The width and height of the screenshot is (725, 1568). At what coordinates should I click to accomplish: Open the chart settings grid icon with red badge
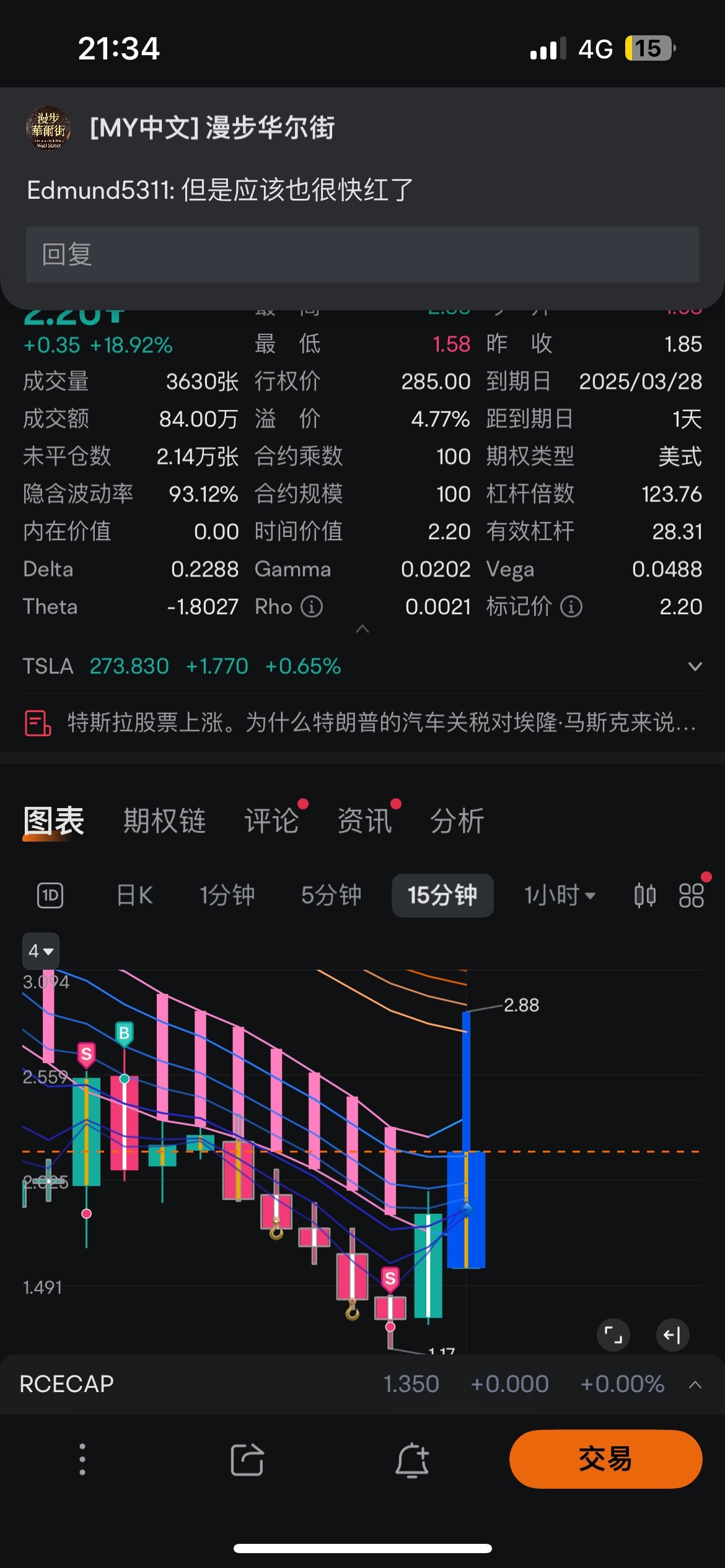(690, 895)
